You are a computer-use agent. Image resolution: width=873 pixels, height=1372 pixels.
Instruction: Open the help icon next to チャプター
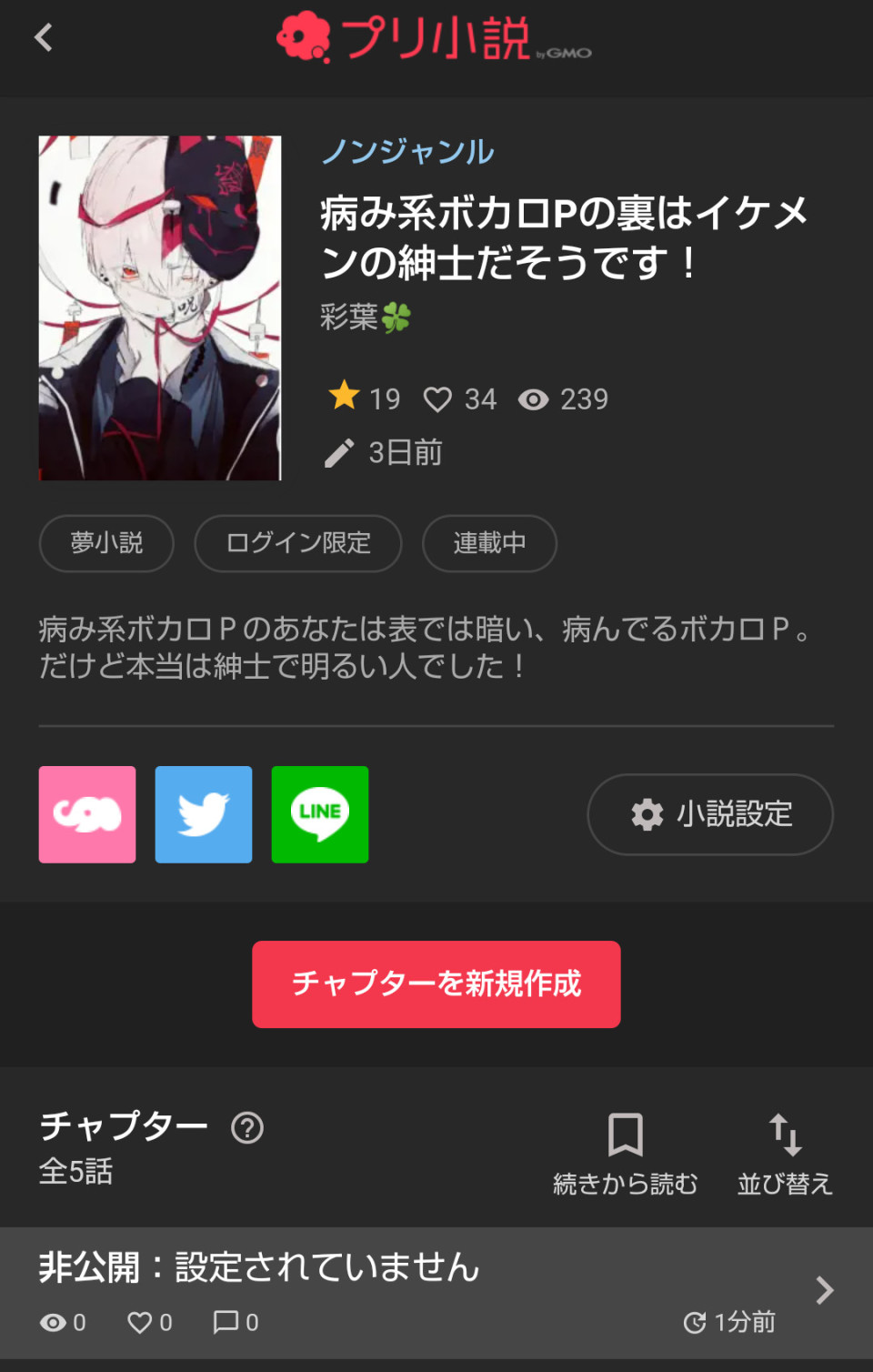(246, 1128)
